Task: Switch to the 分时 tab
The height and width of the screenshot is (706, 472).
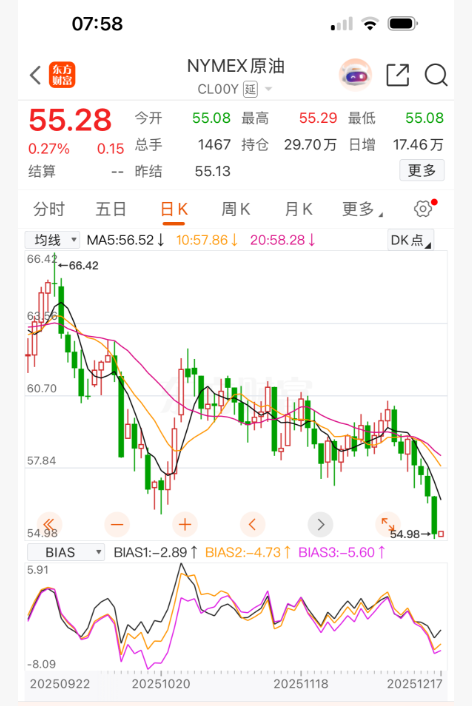Action: point(49,209)
